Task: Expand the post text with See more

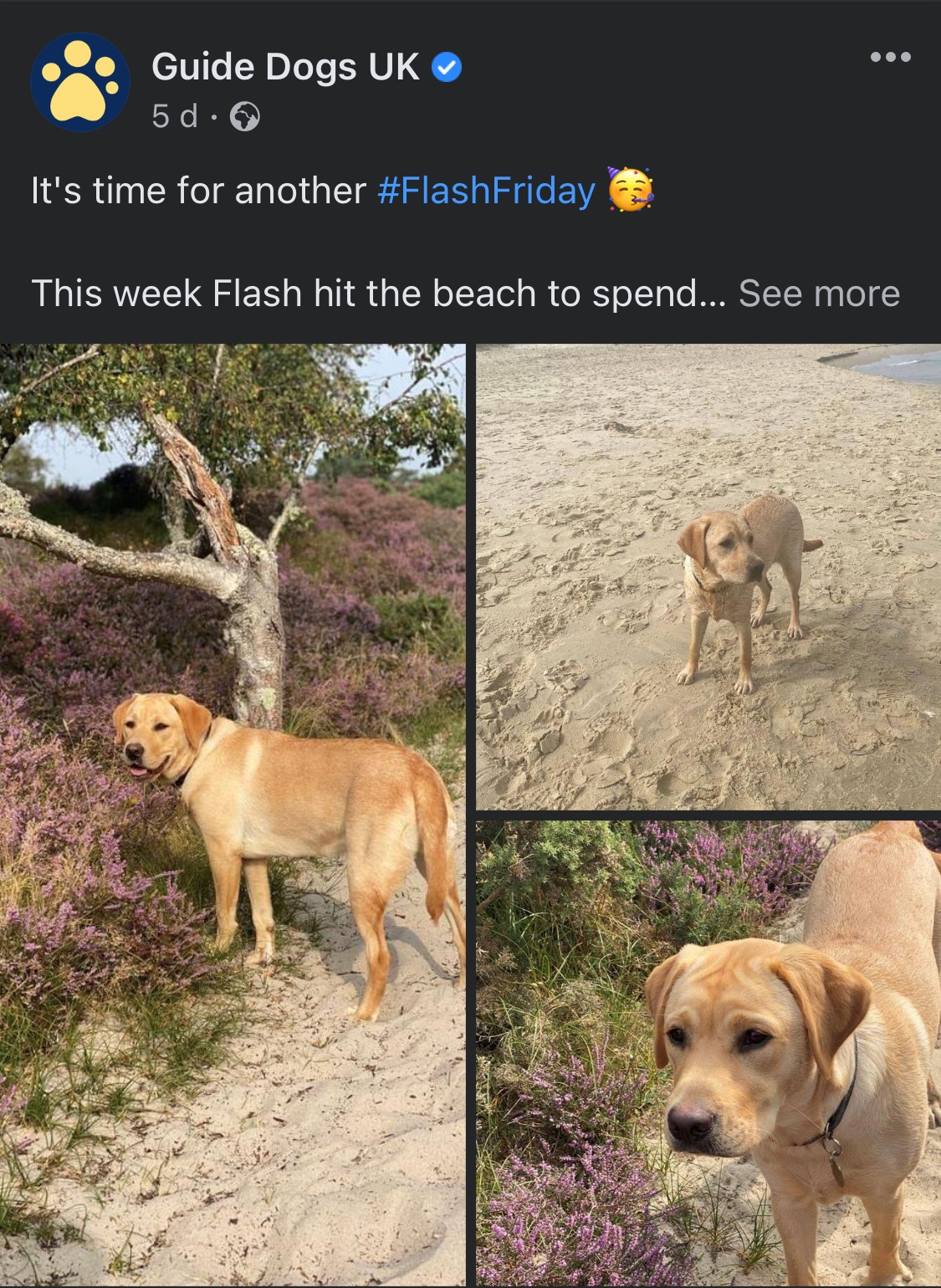Action: point(819,294)
